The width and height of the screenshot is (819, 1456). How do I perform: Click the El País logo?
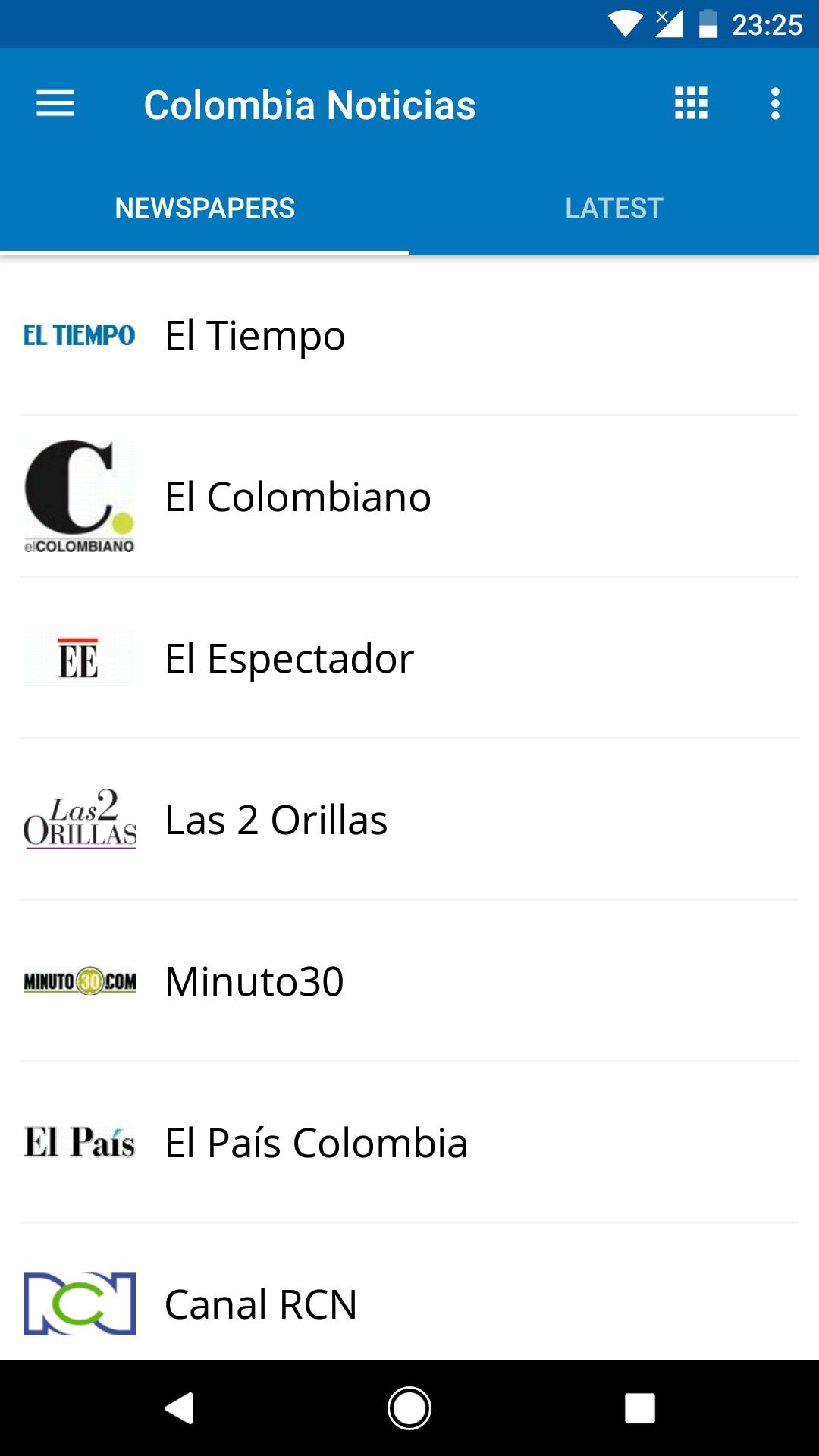pos(78,1142)
